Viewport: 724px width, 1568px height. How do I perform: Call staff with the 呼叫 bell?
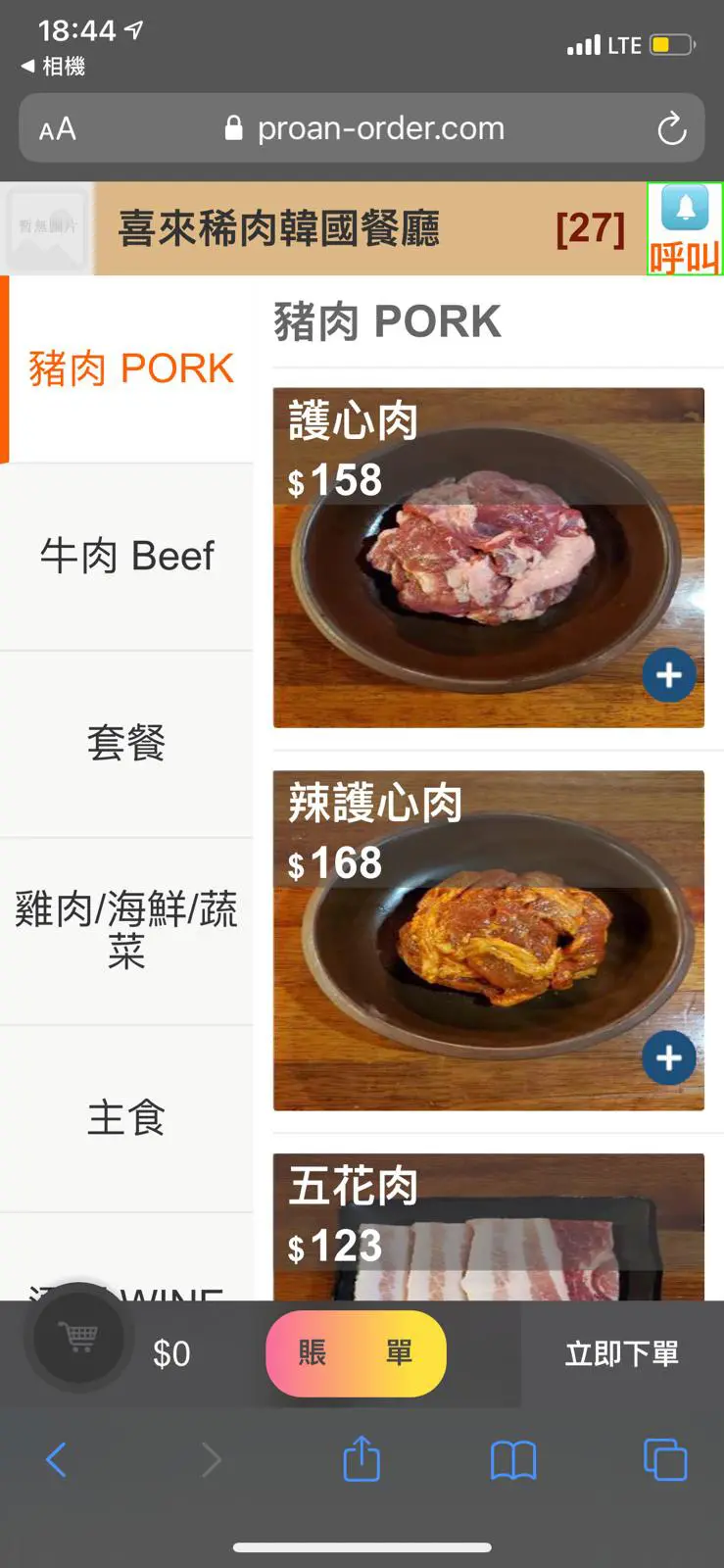tap(684, 229)
